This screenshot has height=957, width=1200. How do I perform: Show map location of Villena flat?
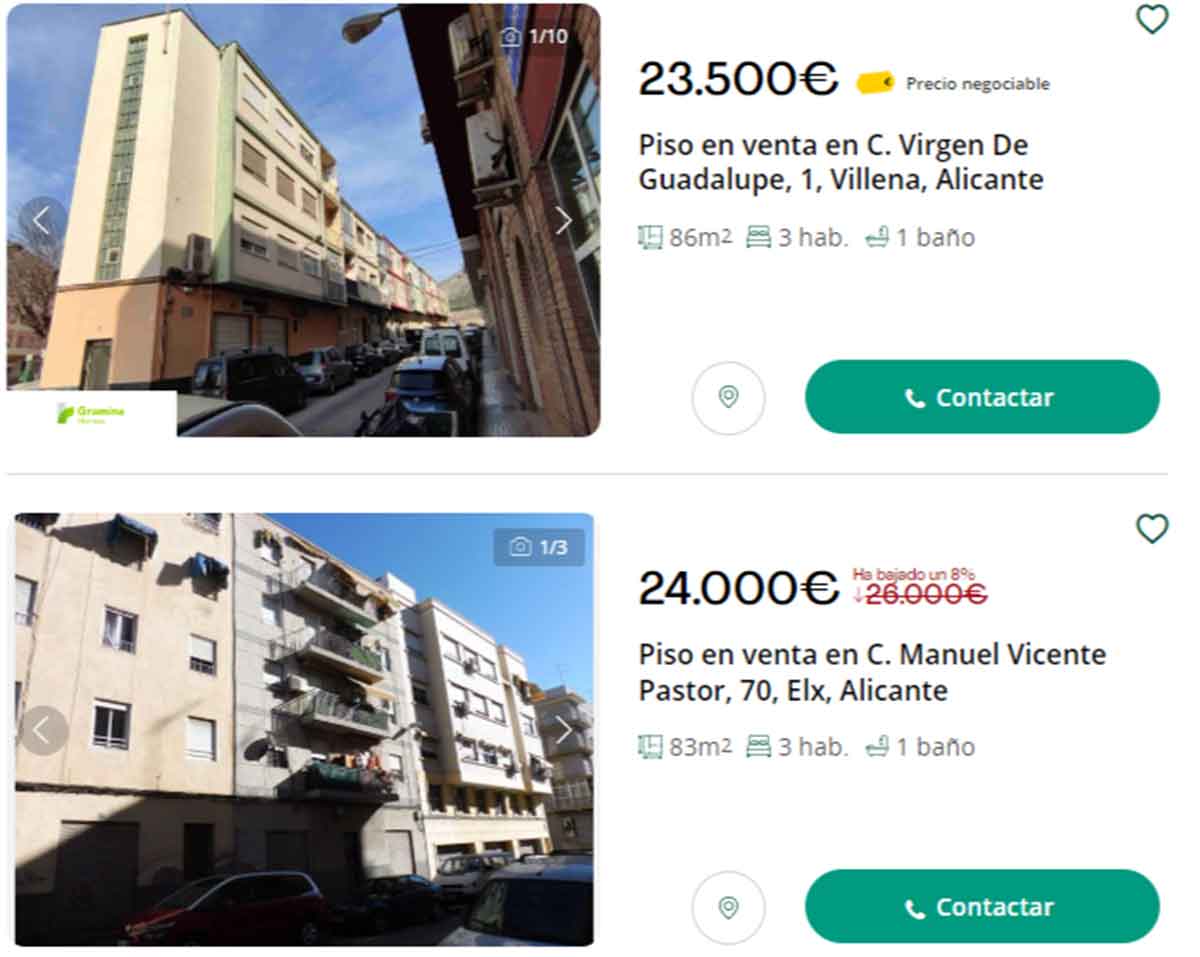point(728,397)
